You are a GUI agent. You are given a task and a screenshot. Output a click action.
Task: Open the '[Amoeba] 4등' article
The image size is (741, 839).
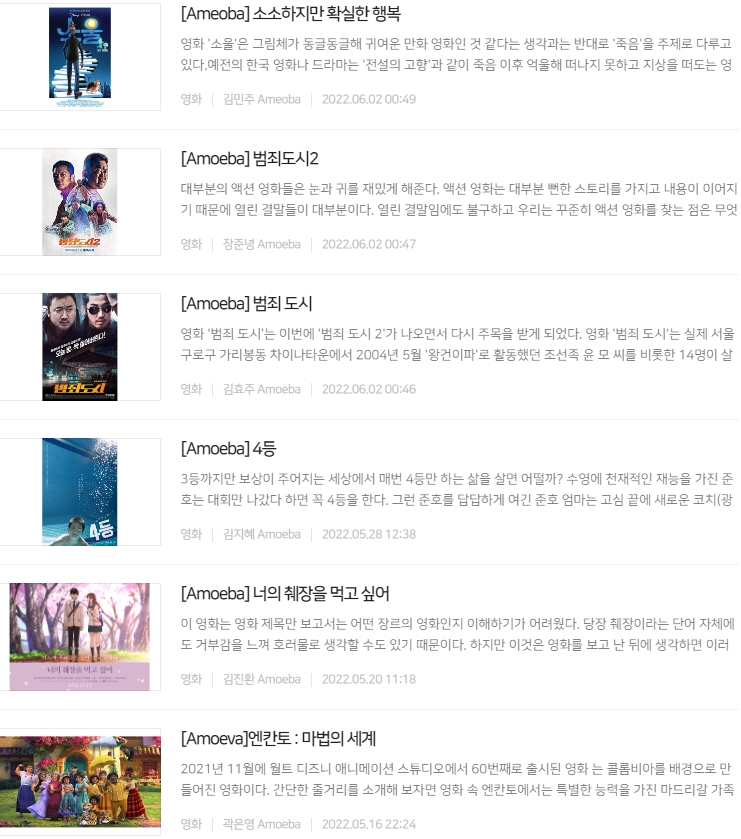[228, 449]
